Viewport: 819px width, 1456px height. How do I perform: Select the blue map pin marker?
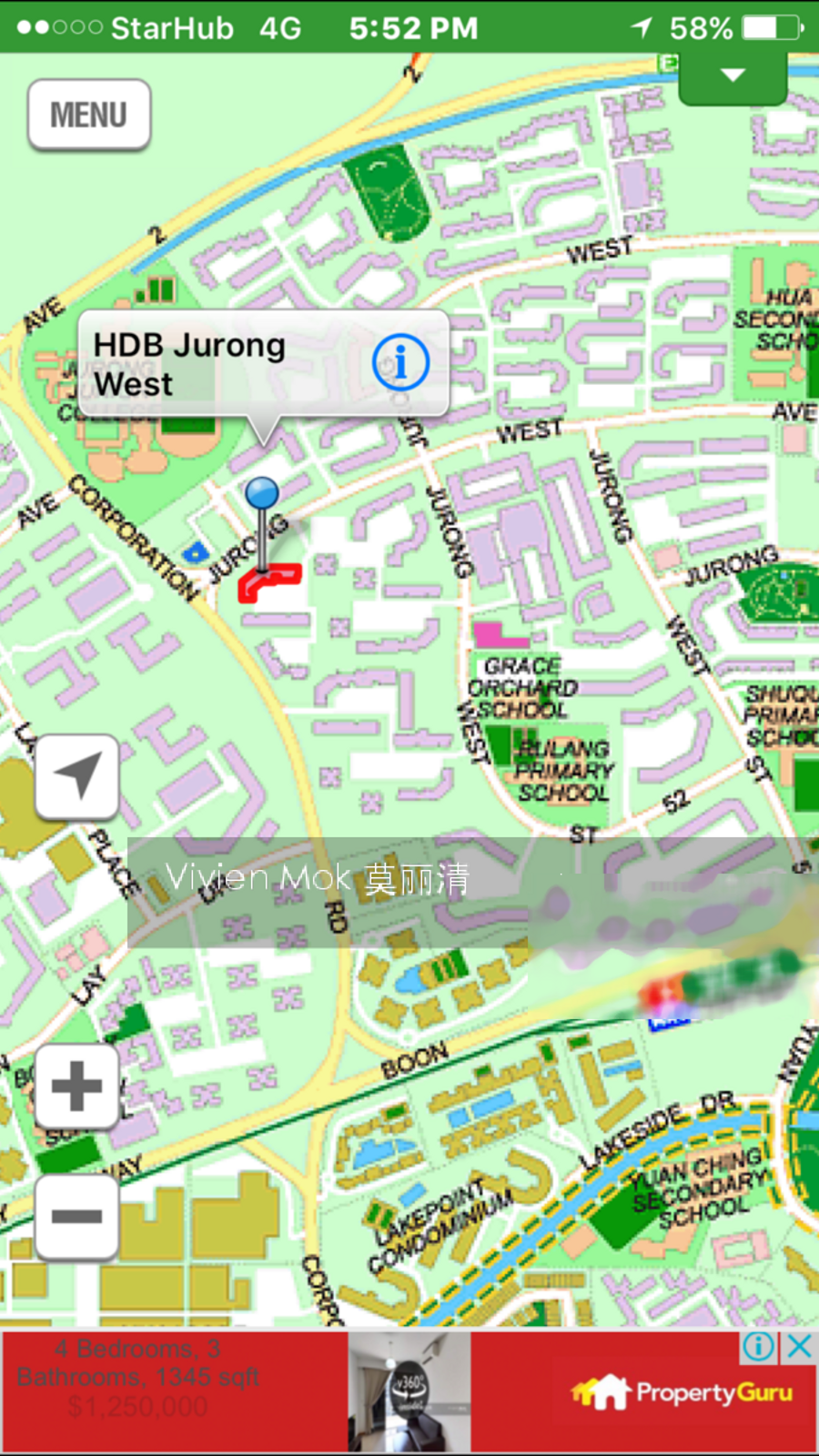[x=263, y=494]
